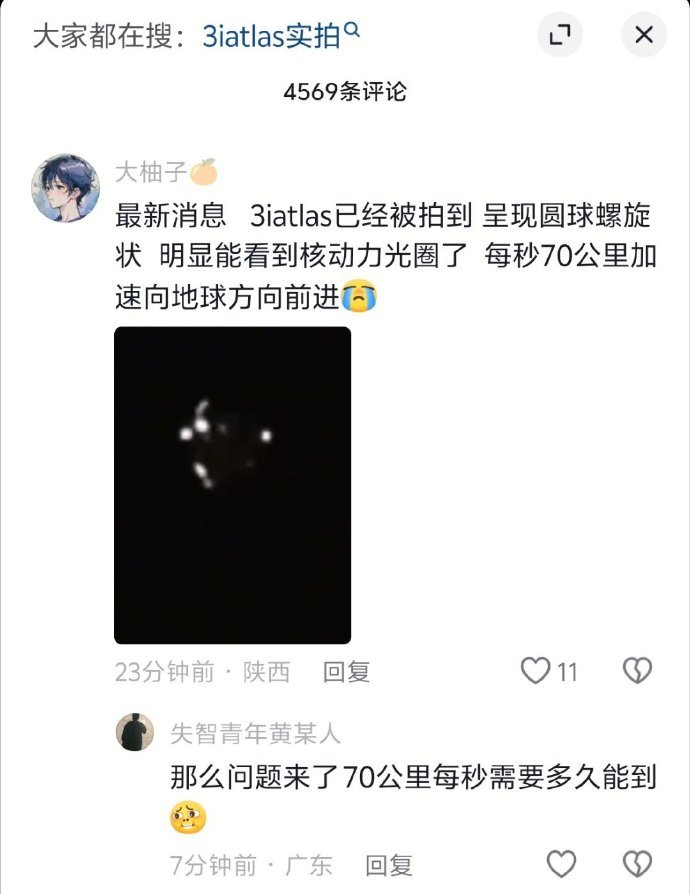
Task: Dislike 失智青年黄某人's comment
Action: tap(637, 864)
